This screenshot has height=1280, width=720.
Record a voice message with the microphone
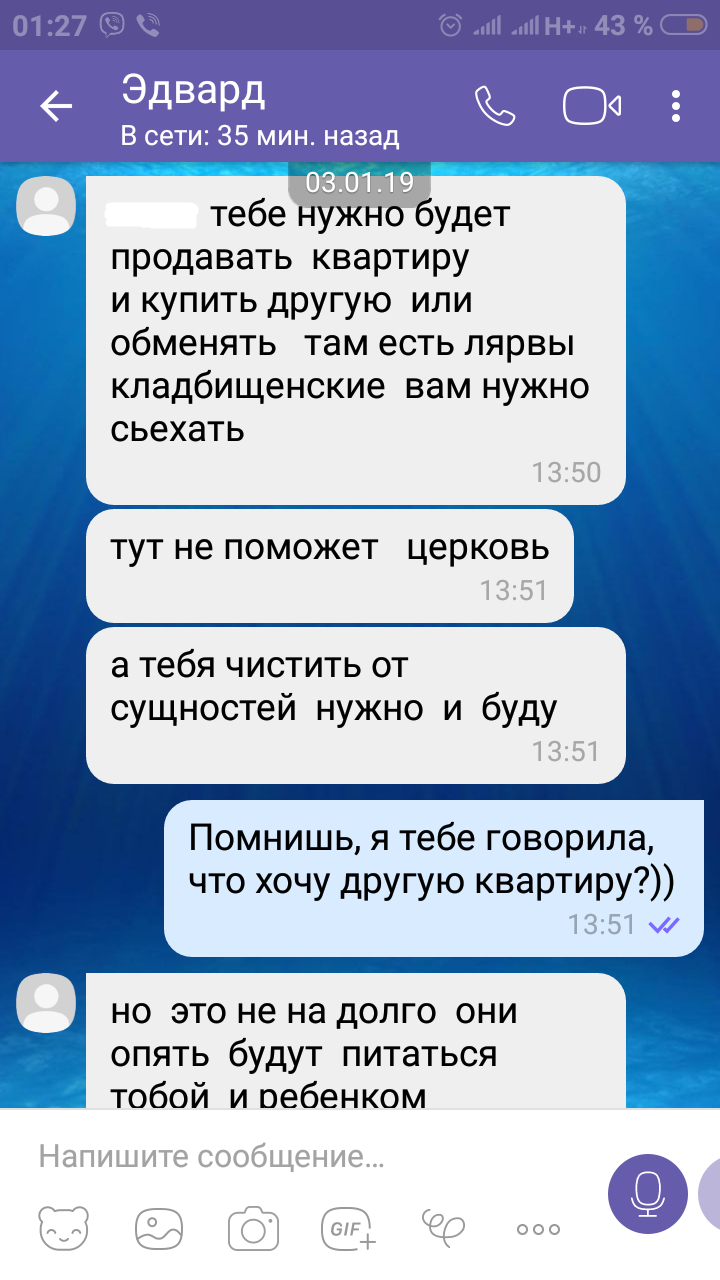coord(648,1193)
